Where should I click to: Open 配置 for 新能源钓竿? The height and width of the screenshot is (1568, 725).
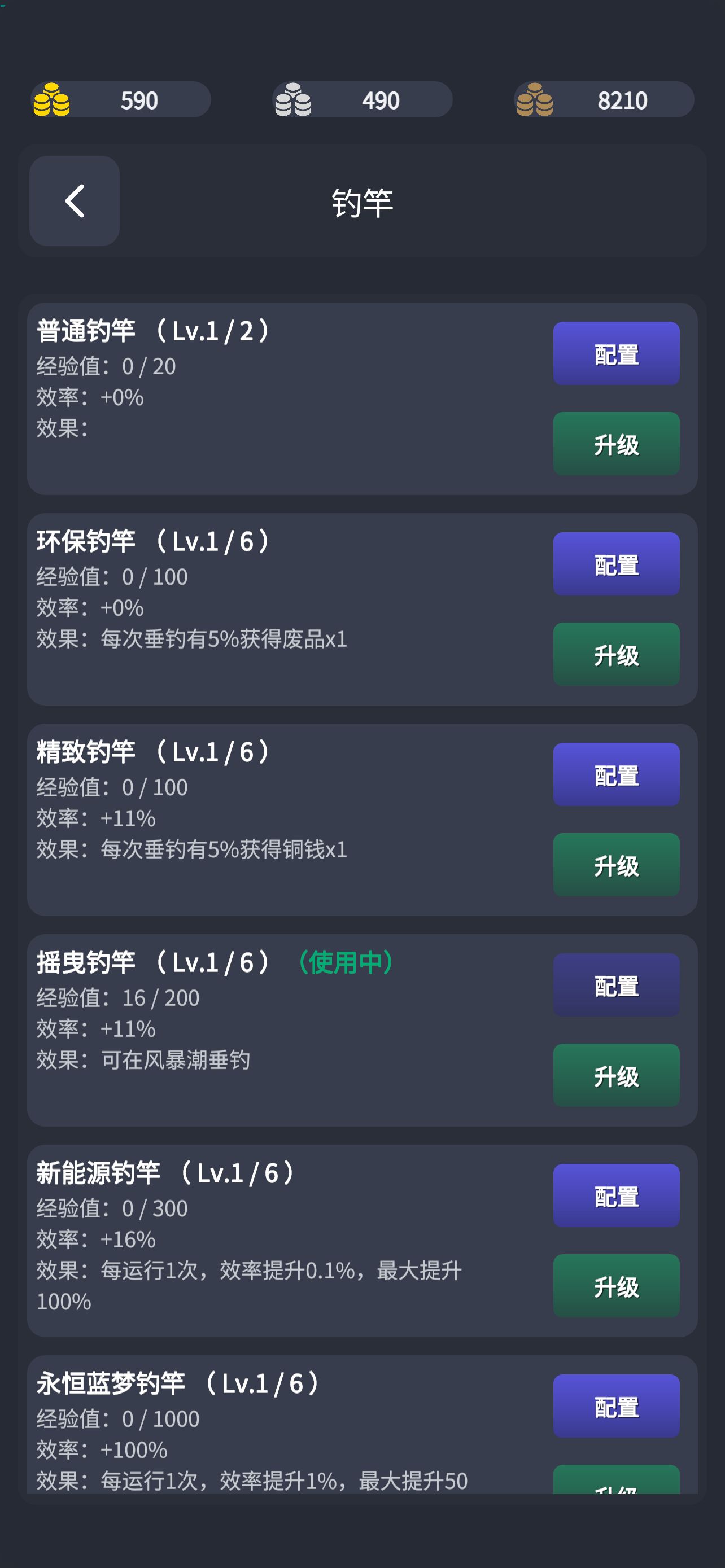pos(616,1195)
